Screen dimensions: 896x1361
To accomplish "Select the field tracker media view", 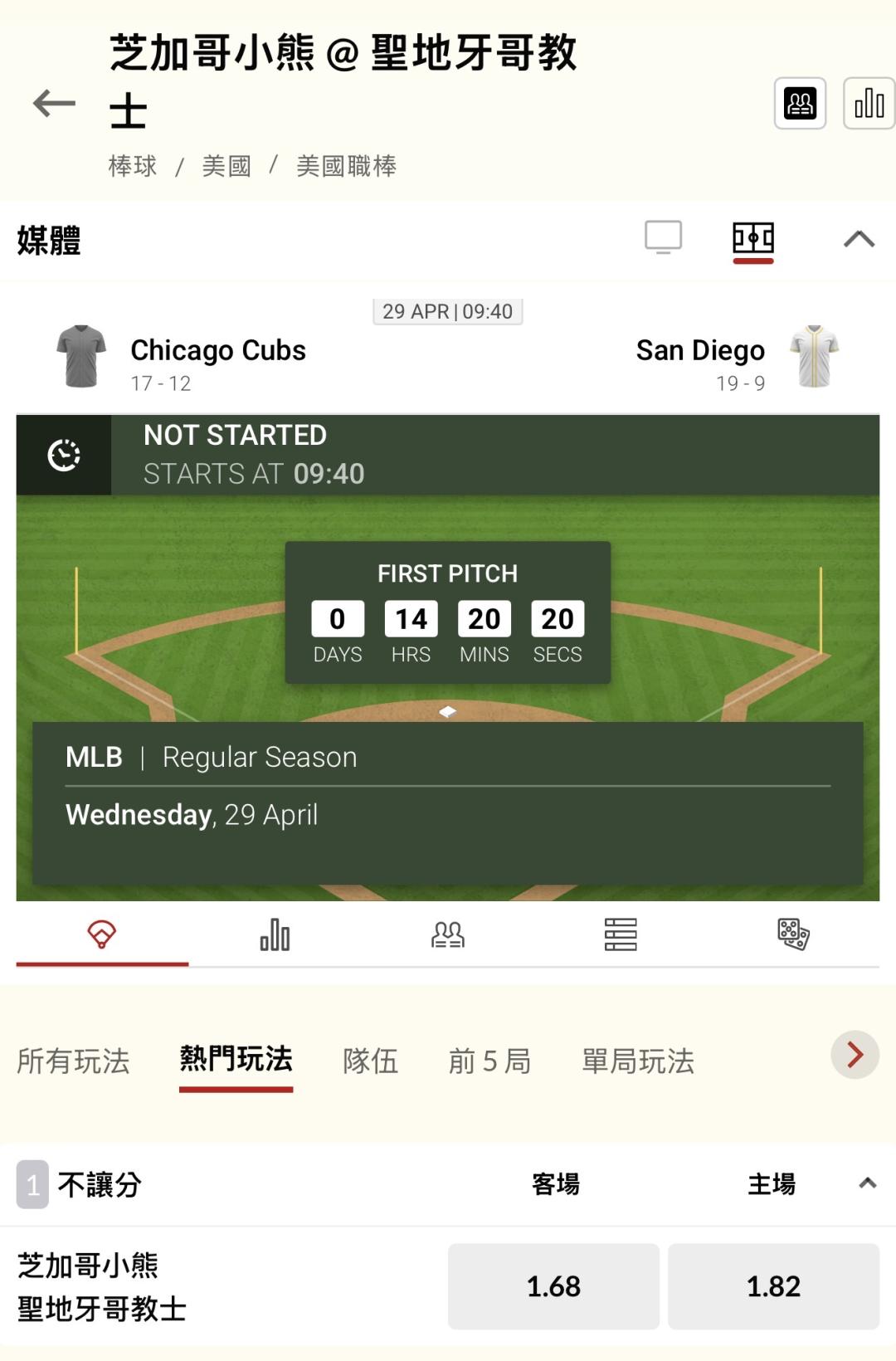I will (753, 239).
